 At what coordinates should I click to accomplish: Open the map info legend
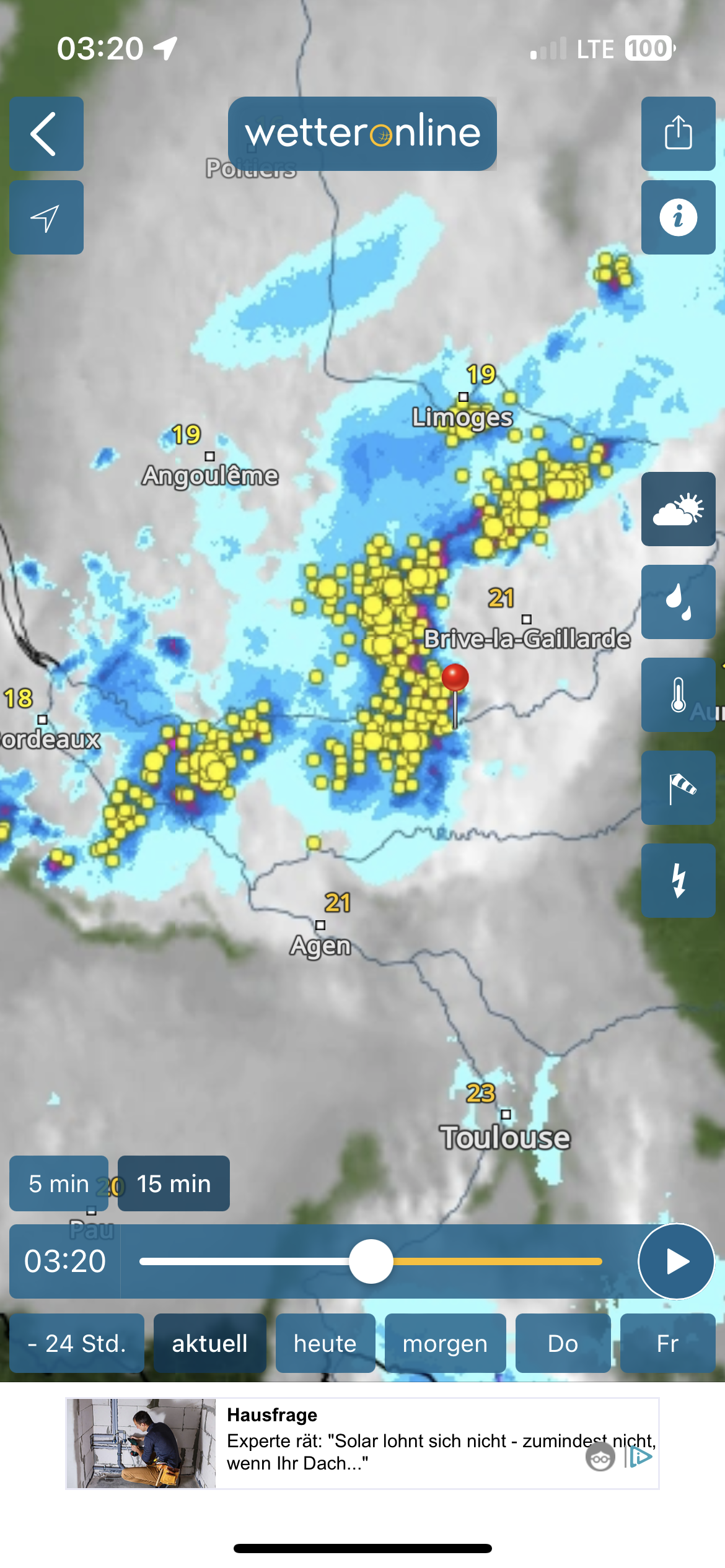(x=678, y=217)
